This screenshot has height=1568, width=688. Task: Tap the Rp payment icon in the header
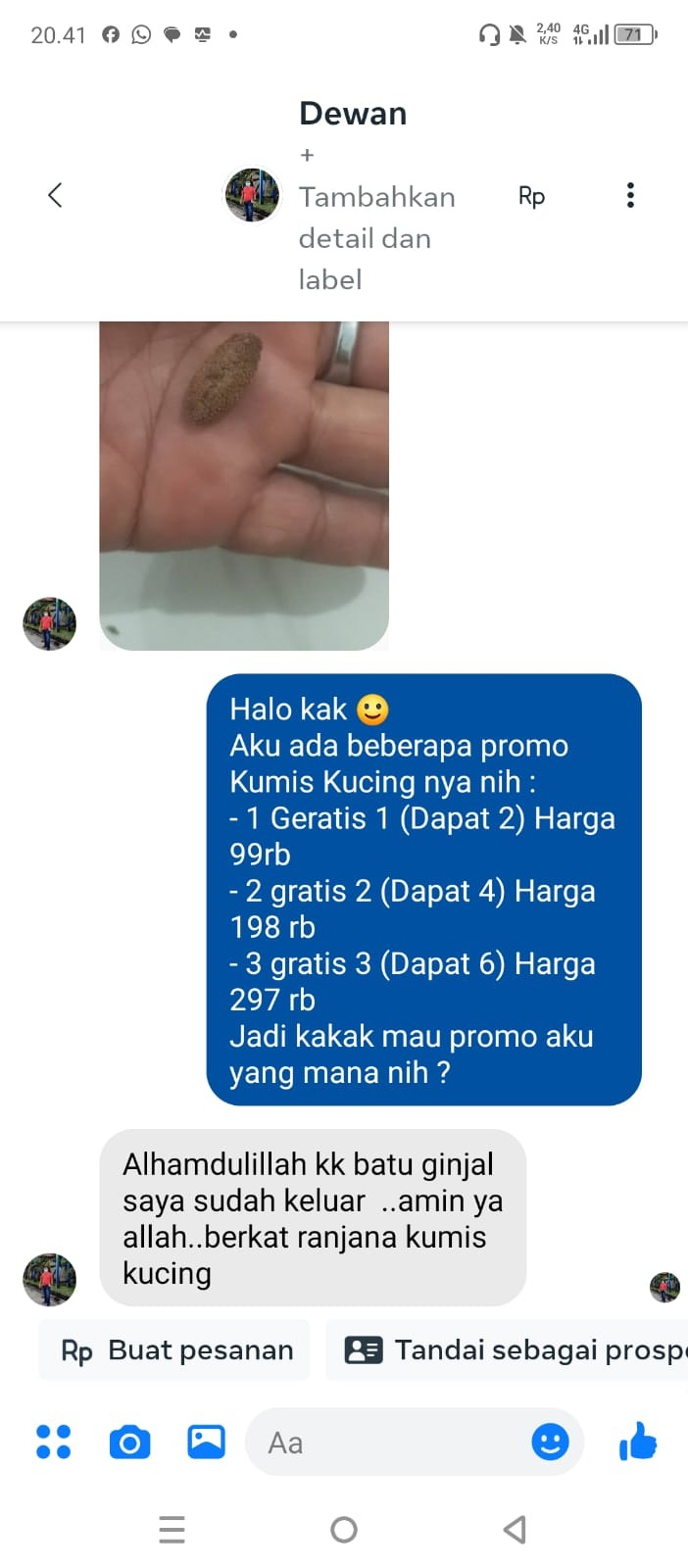531,196
